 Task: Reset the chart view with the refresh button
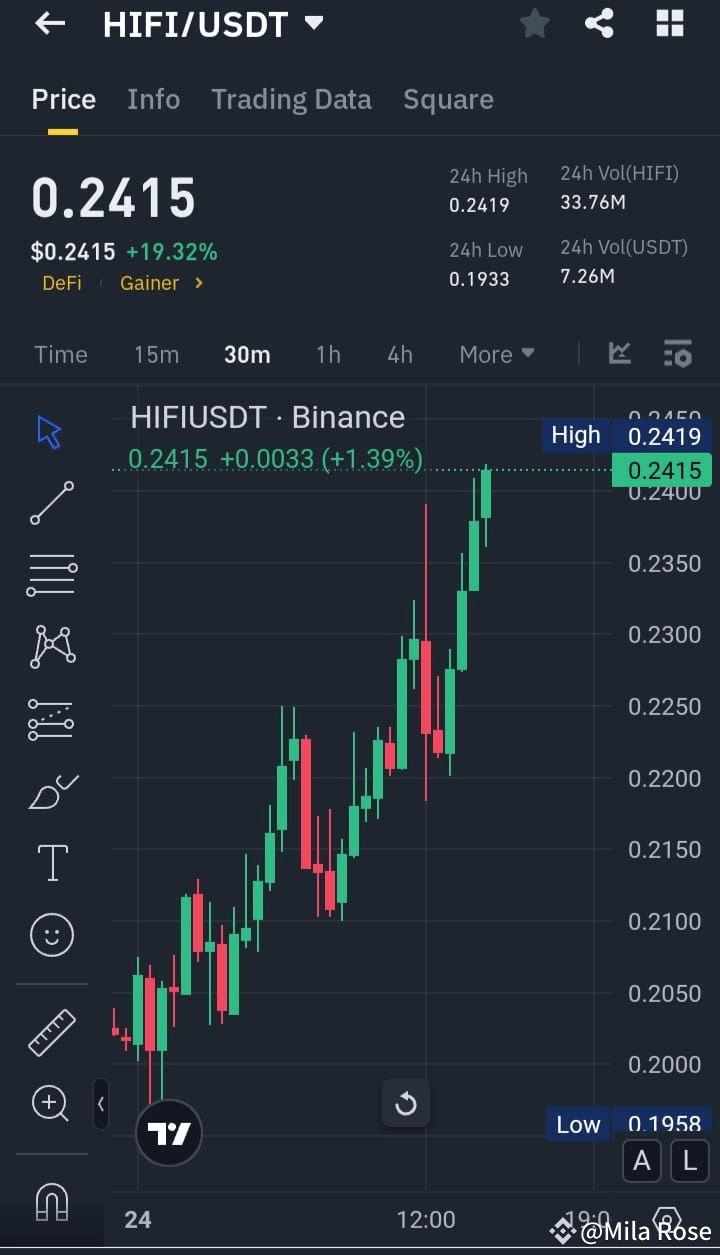click(406, 1103)
